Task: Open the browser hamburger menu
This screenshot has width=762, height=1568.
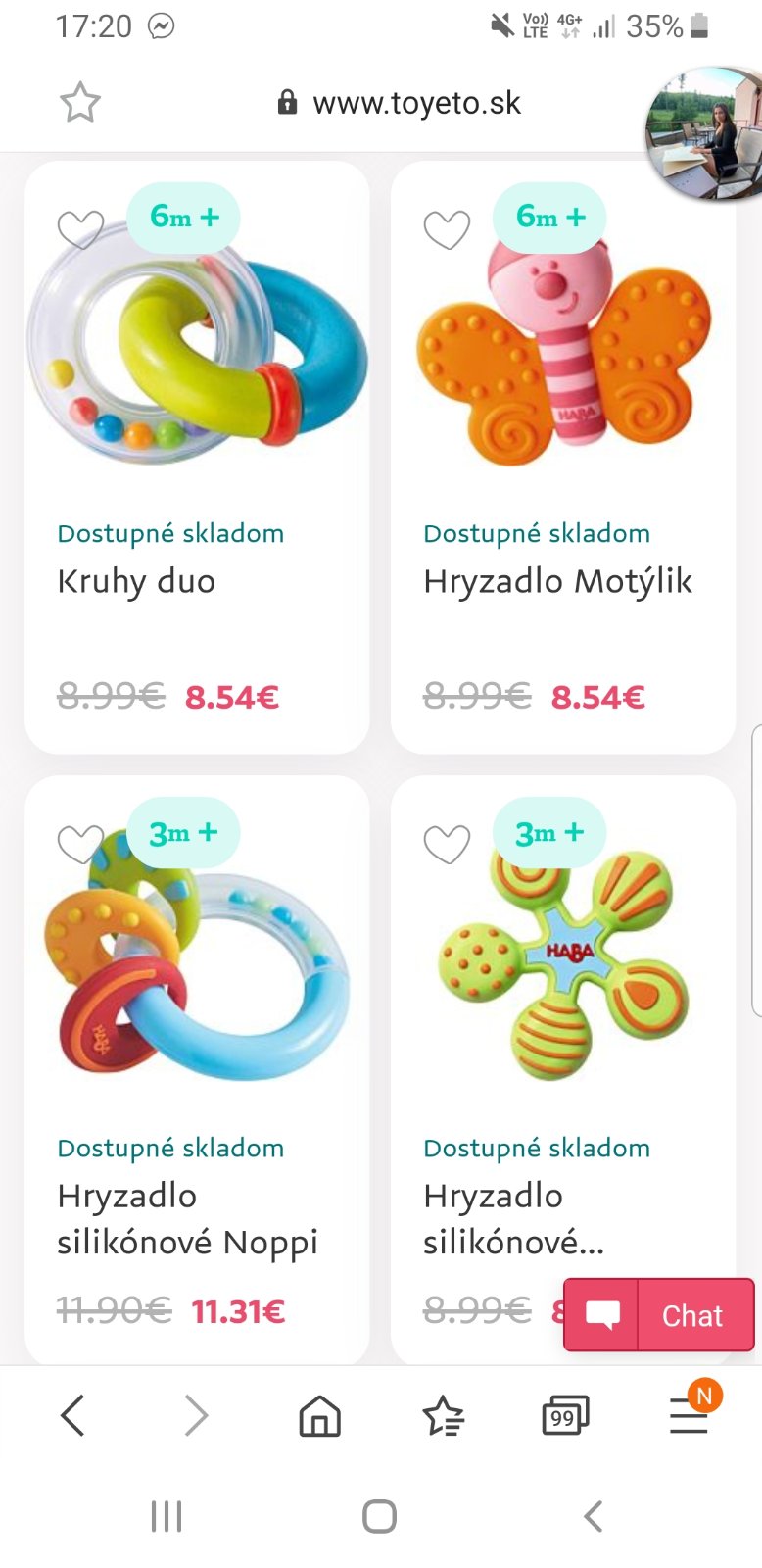Action: tap(689, 1416)
